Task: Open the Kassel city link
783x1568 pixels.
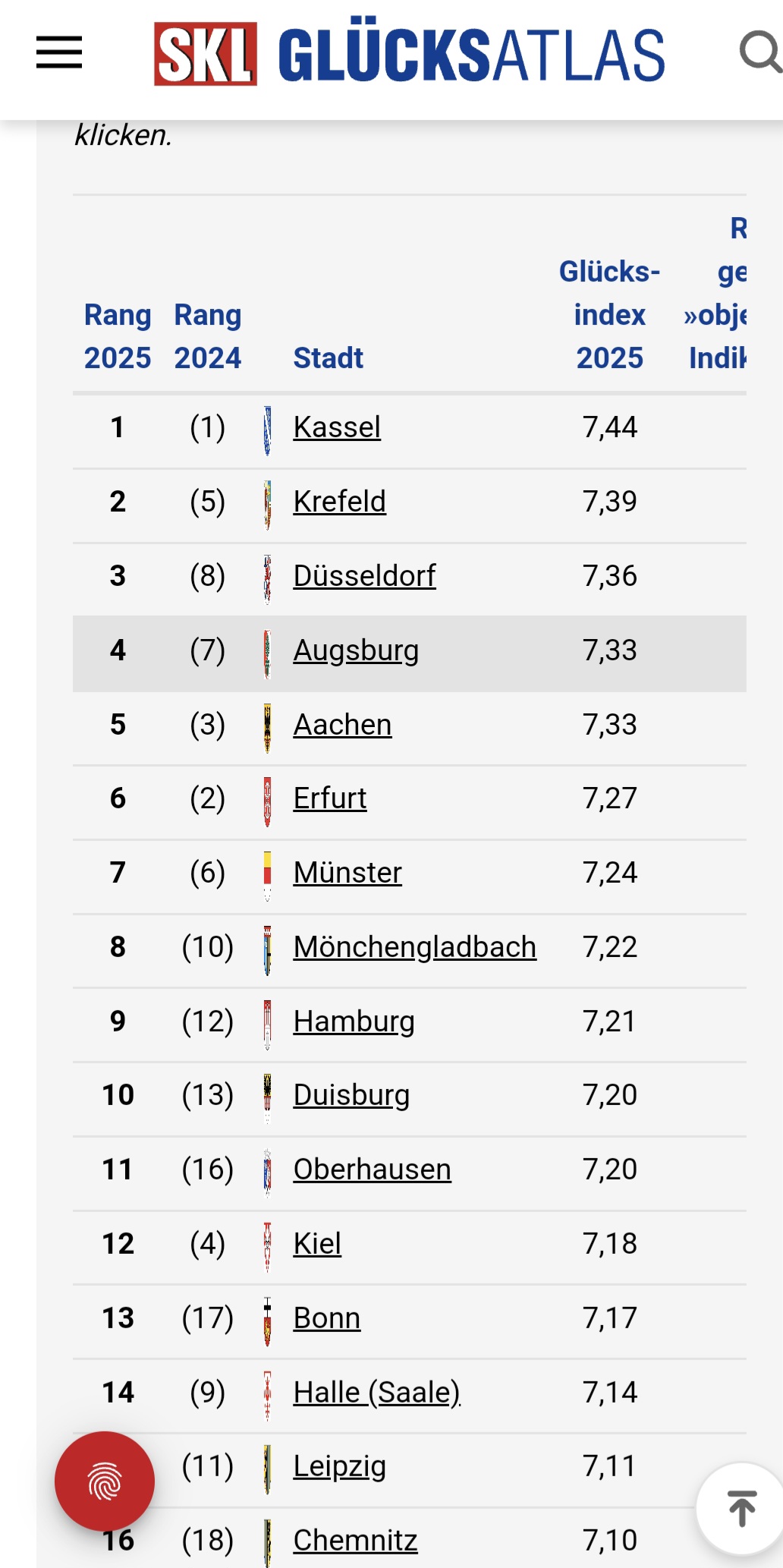Action: pyautogui.click(x=337, y=427)
